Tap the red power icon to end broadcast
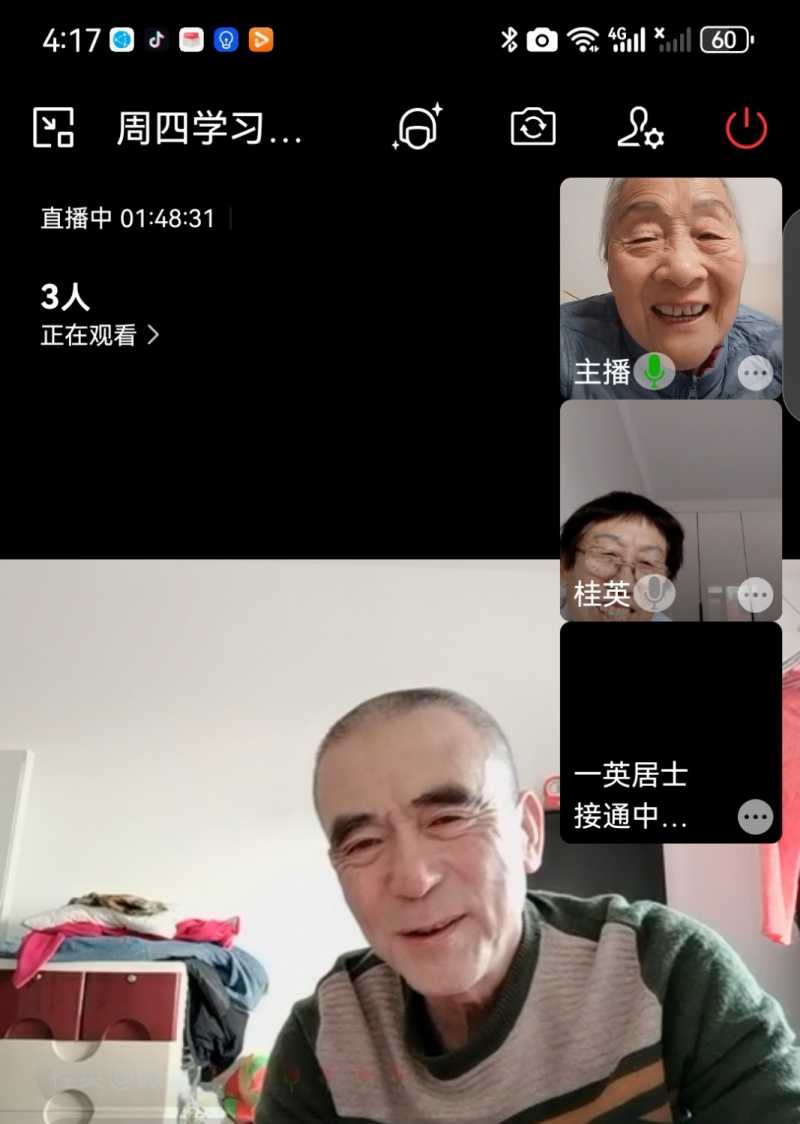 744,127
